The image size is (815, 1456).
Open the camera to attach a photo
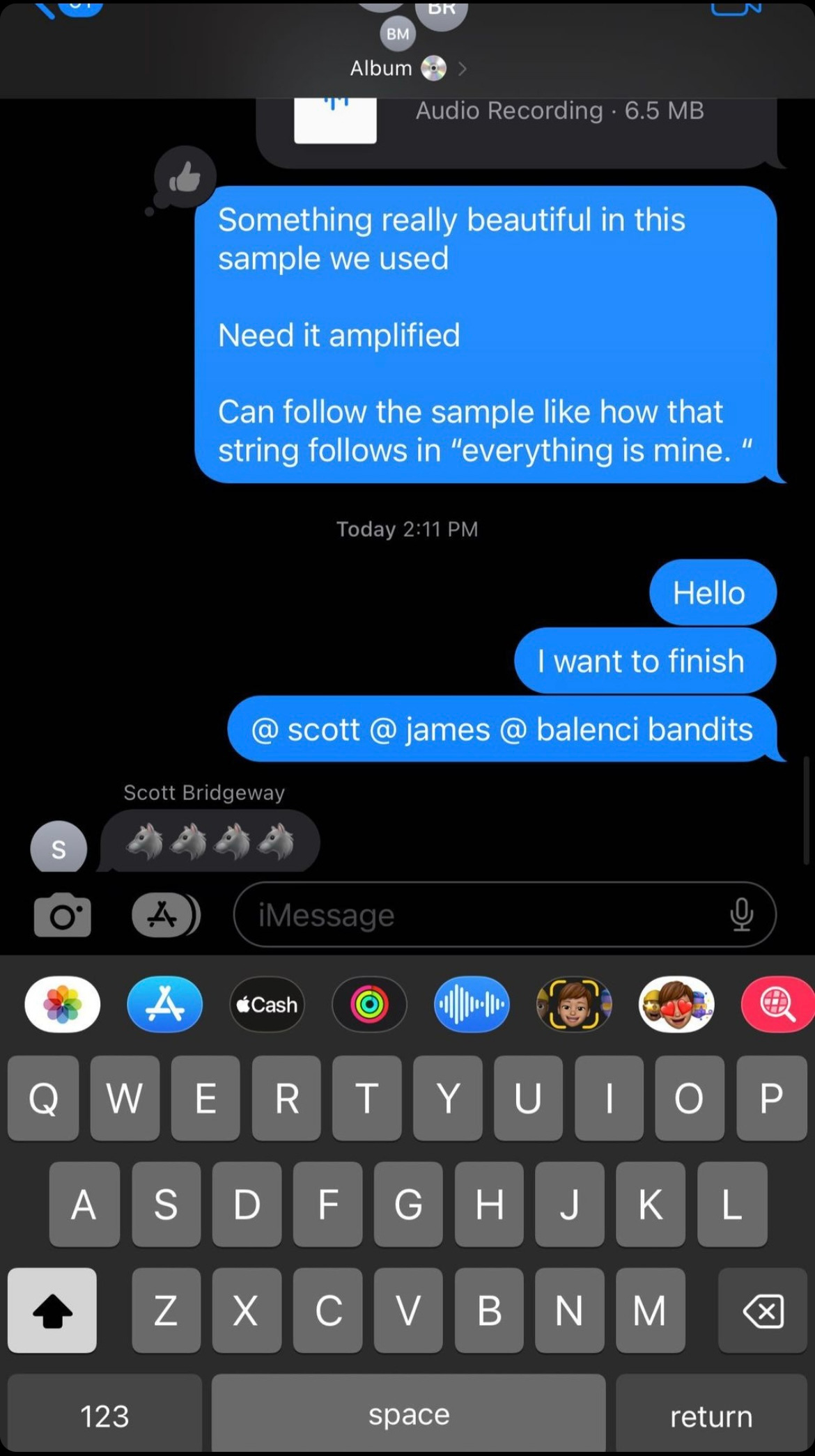point(62,915)
